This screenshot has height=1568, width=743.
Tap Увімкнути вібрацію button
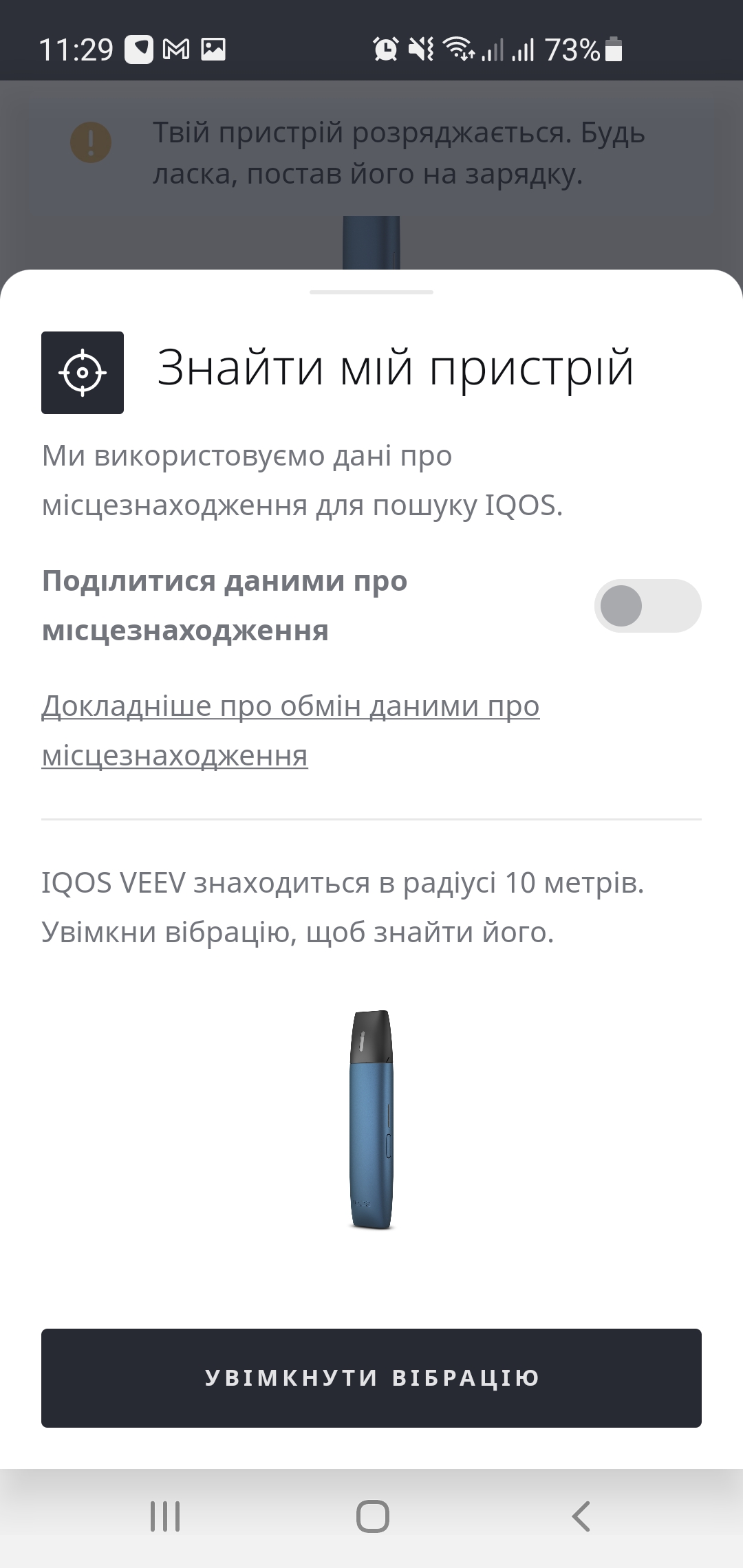[x=371, y=1378]
